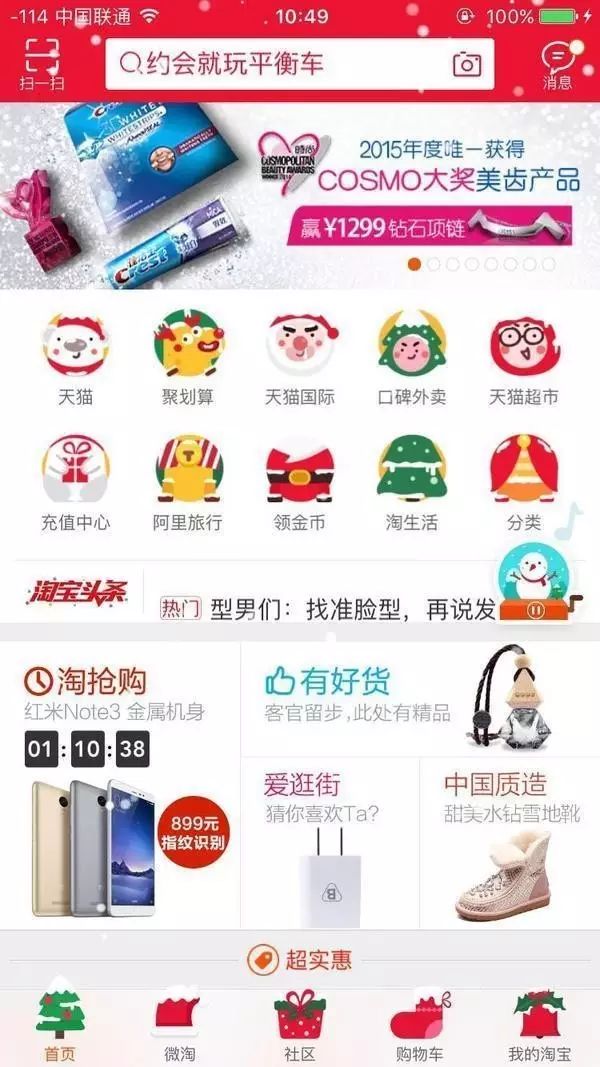
Task: Open the 扫一扫 scanner
Action: [41, 65]
